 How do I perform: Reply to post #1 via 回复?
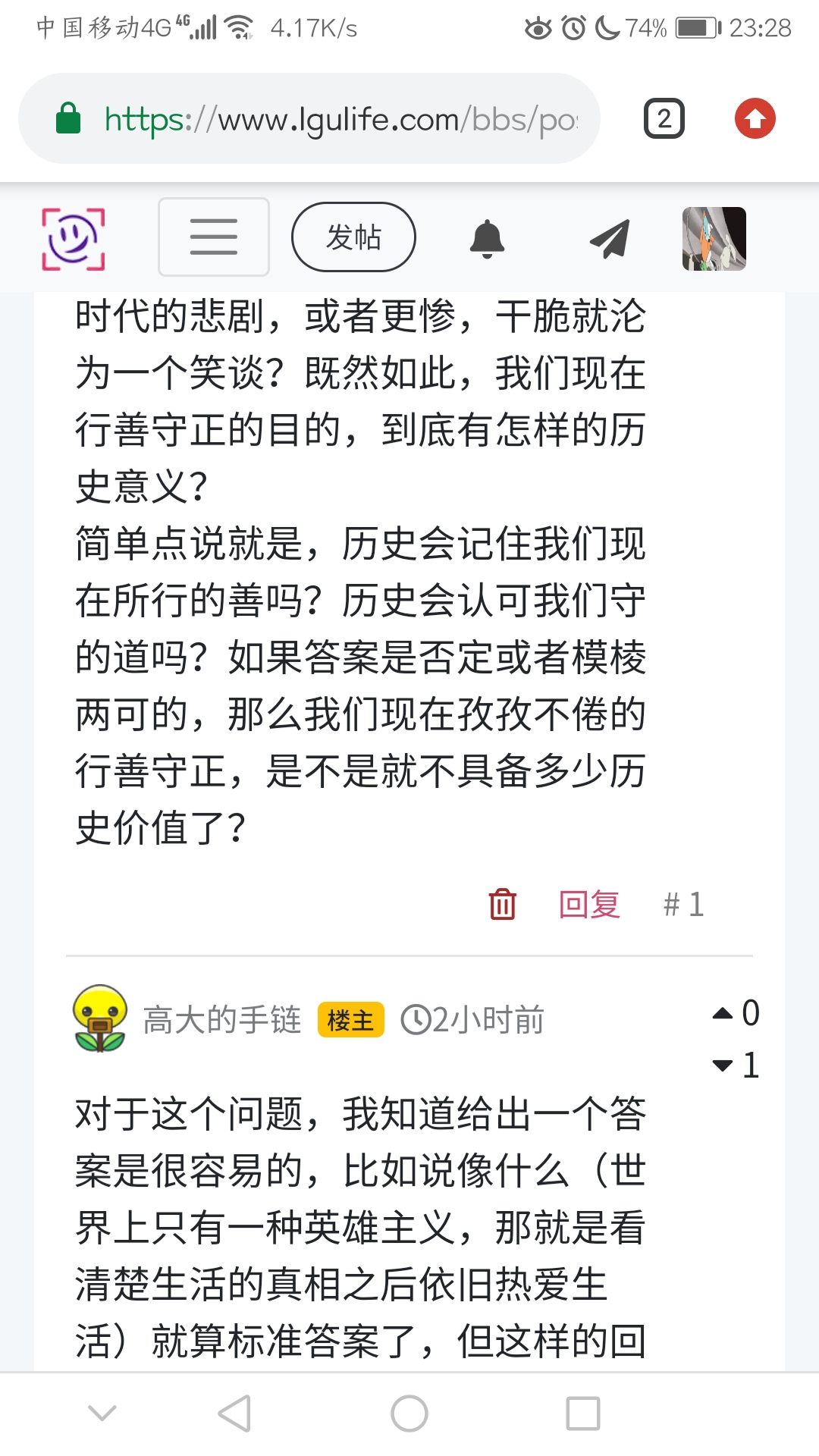pyautogui.click(x=589, y=904)
